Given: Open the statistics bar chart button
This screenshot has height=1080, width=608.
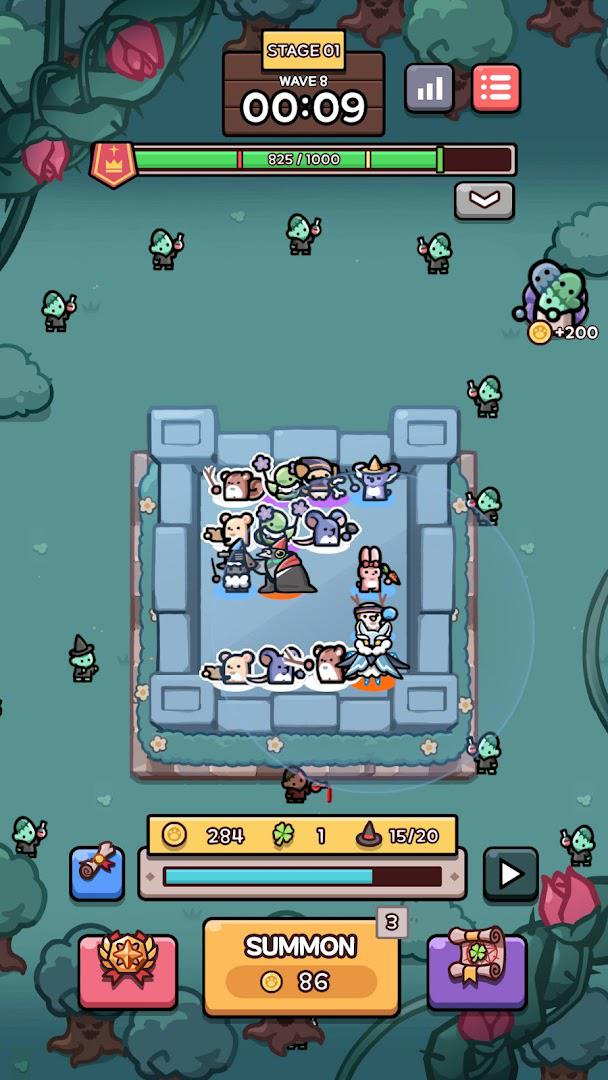Looking at the screenshot, I should coord(429,89).
